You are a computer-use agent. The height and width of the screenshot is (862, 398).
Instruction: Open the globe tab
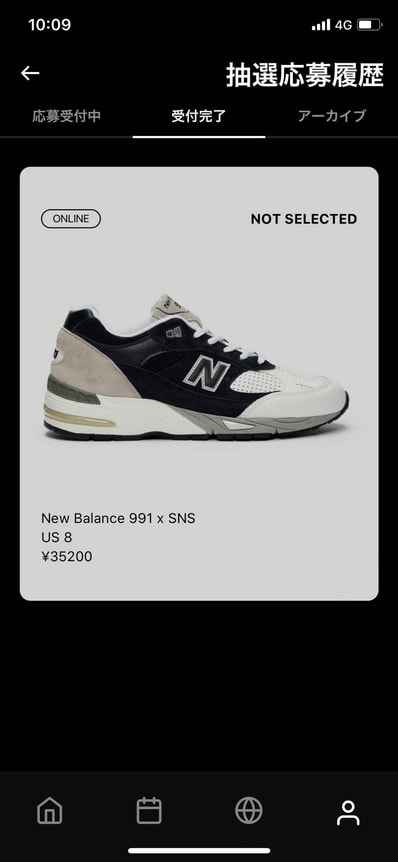(x=249, y=810)
